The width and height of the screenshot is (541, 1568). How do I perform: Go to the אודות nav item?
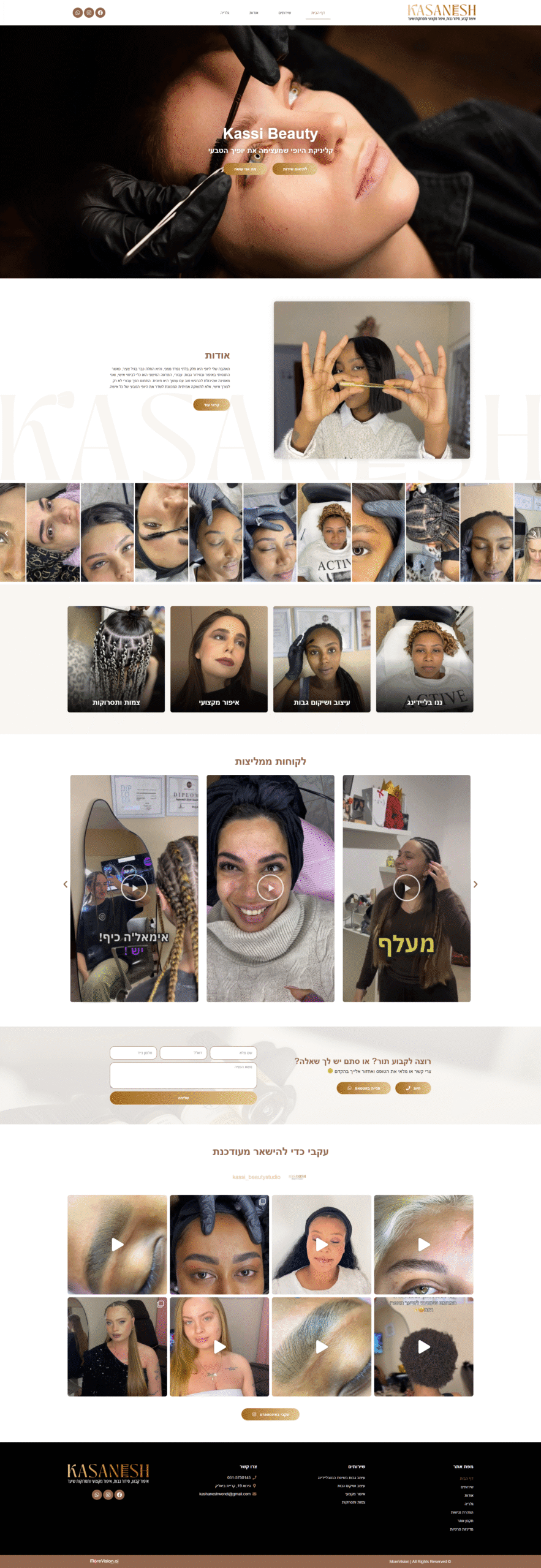point(254,13)
